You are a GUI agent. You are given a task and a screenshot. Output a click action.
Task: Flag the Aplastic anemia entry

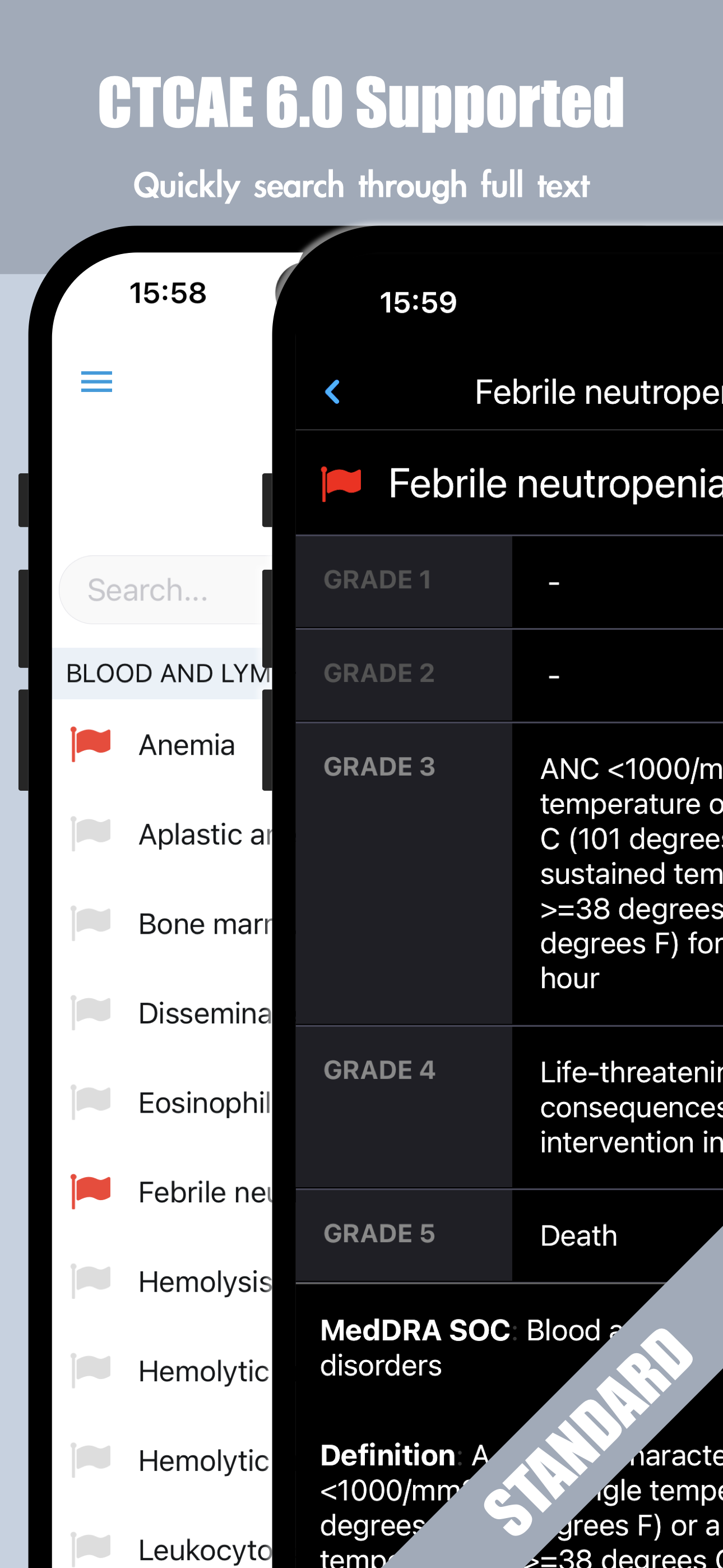click(x=90, y=833)
